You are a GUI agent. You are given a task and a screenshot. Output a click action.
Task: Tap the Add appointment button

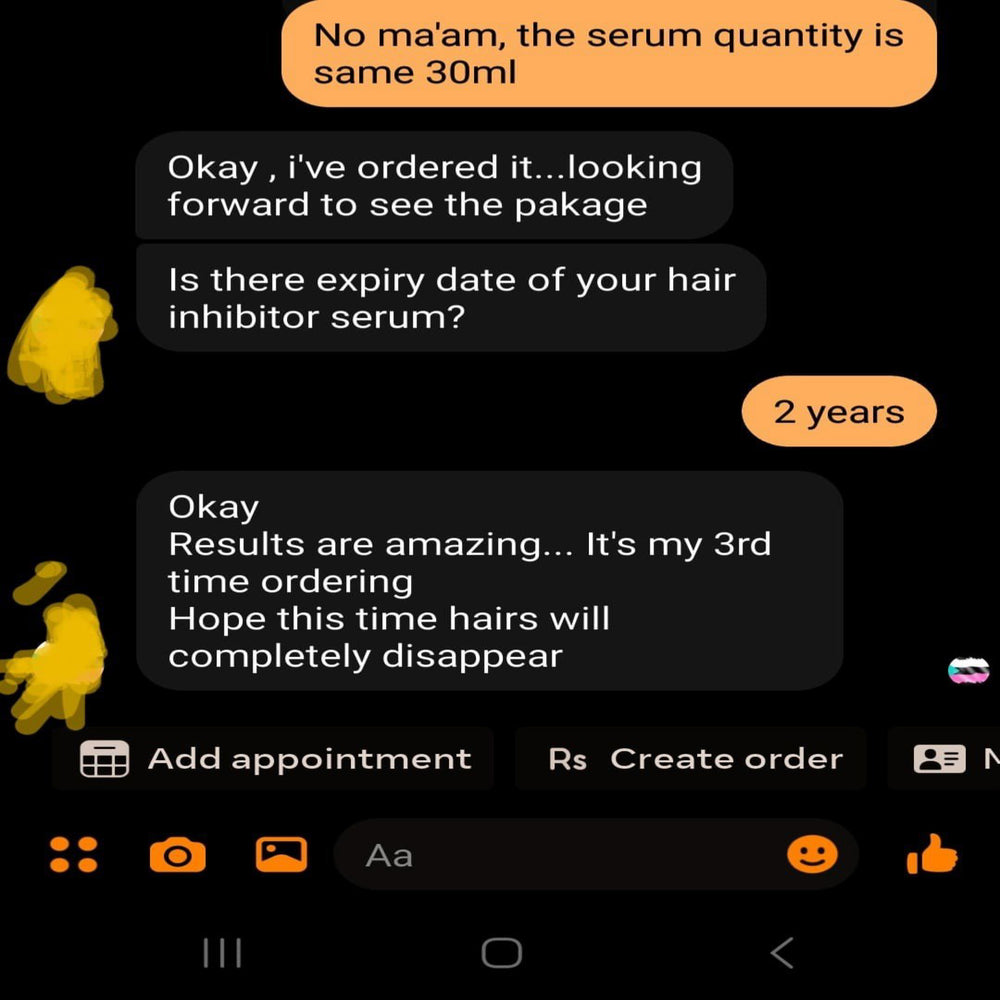274,759
